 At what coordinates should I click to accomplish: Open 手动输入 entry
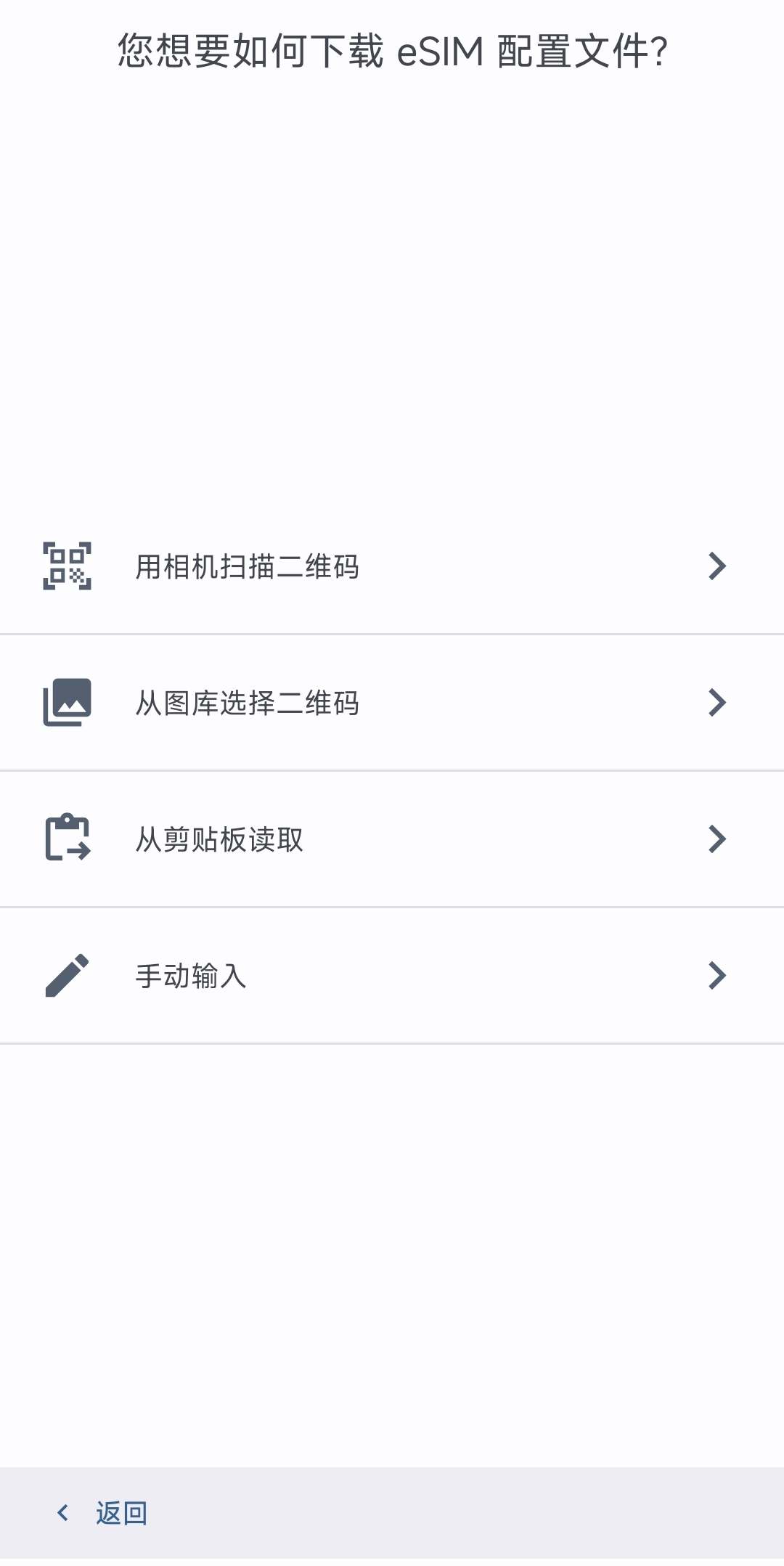click(392, 976)
